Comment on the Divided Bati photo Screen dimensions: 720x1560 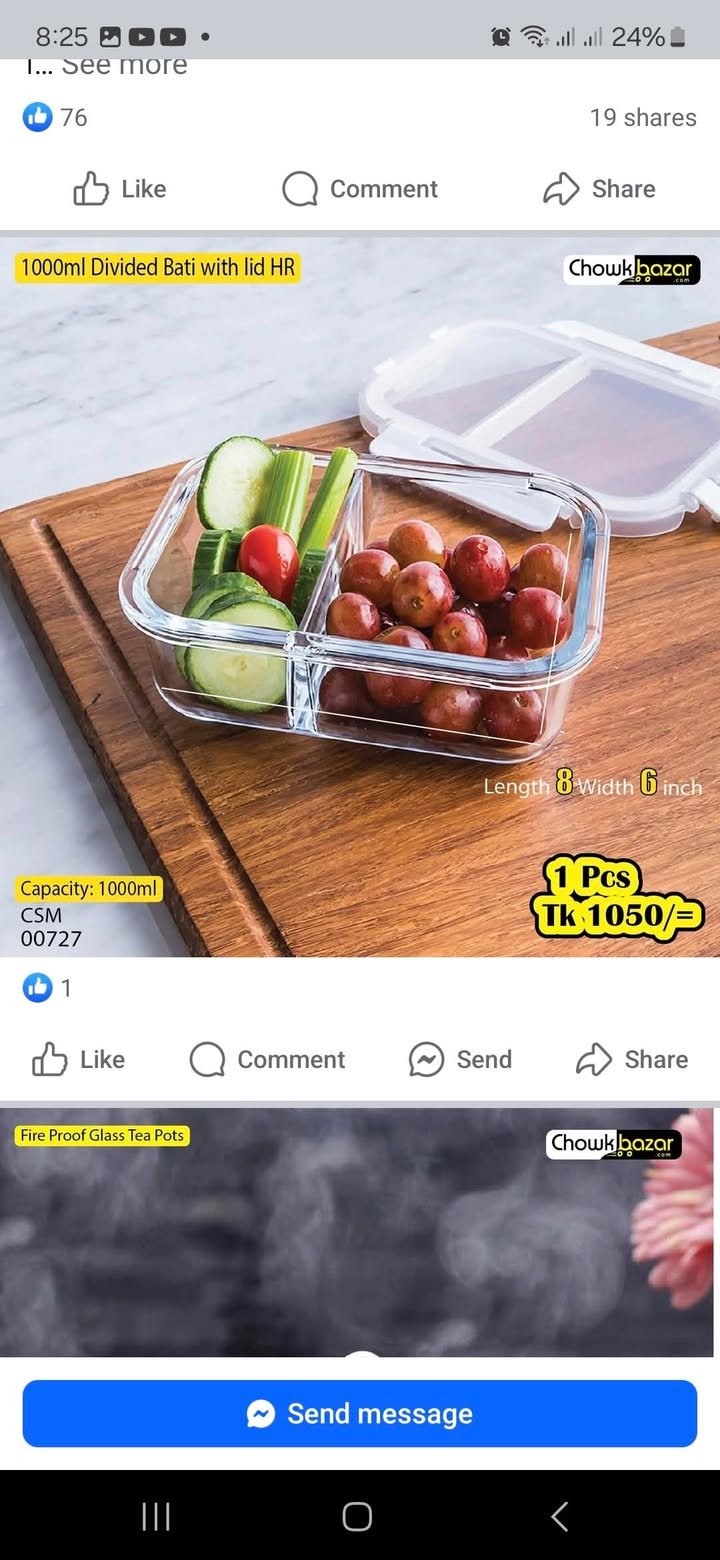click(268, 1060)
